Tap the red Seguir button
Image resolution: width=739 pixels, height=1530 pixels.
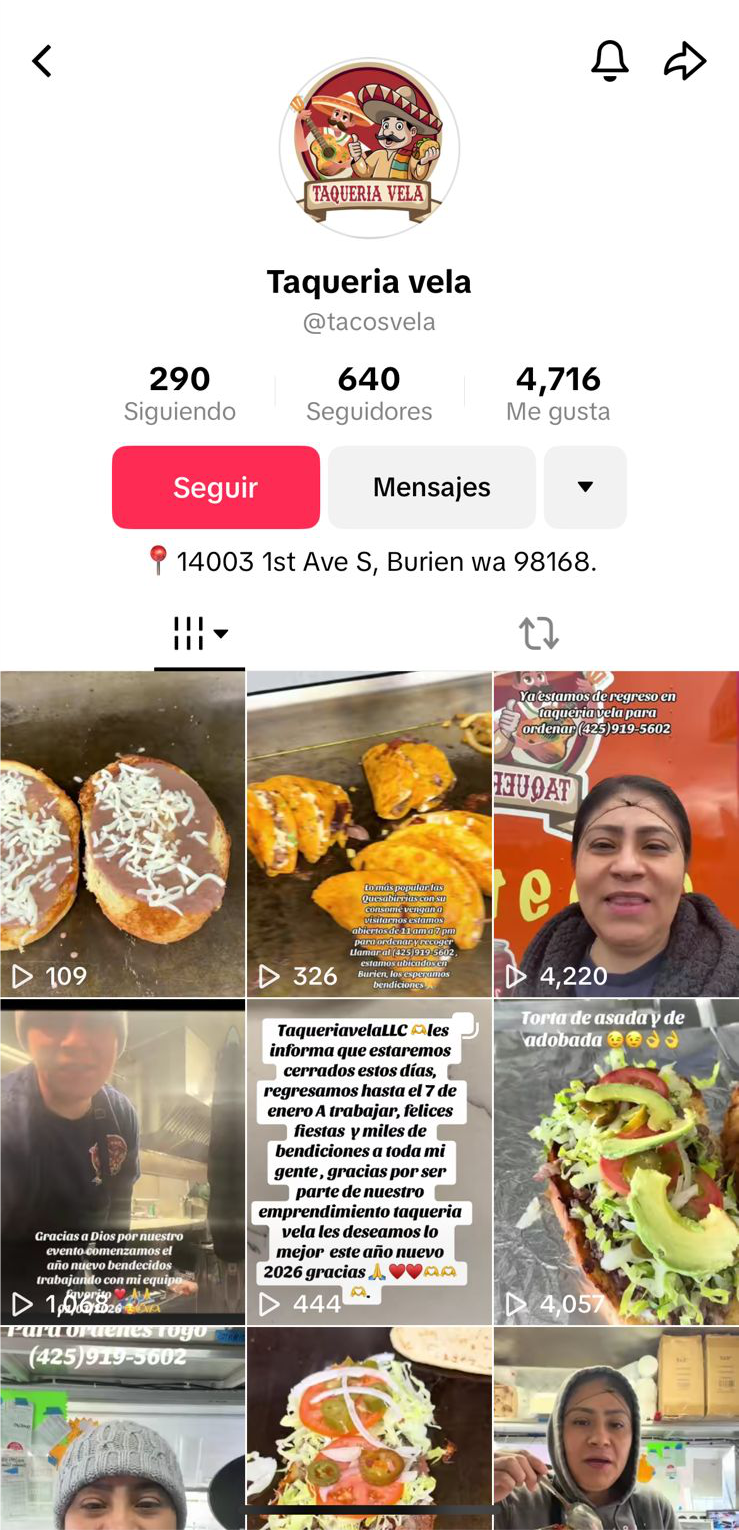tap(216, 487)
